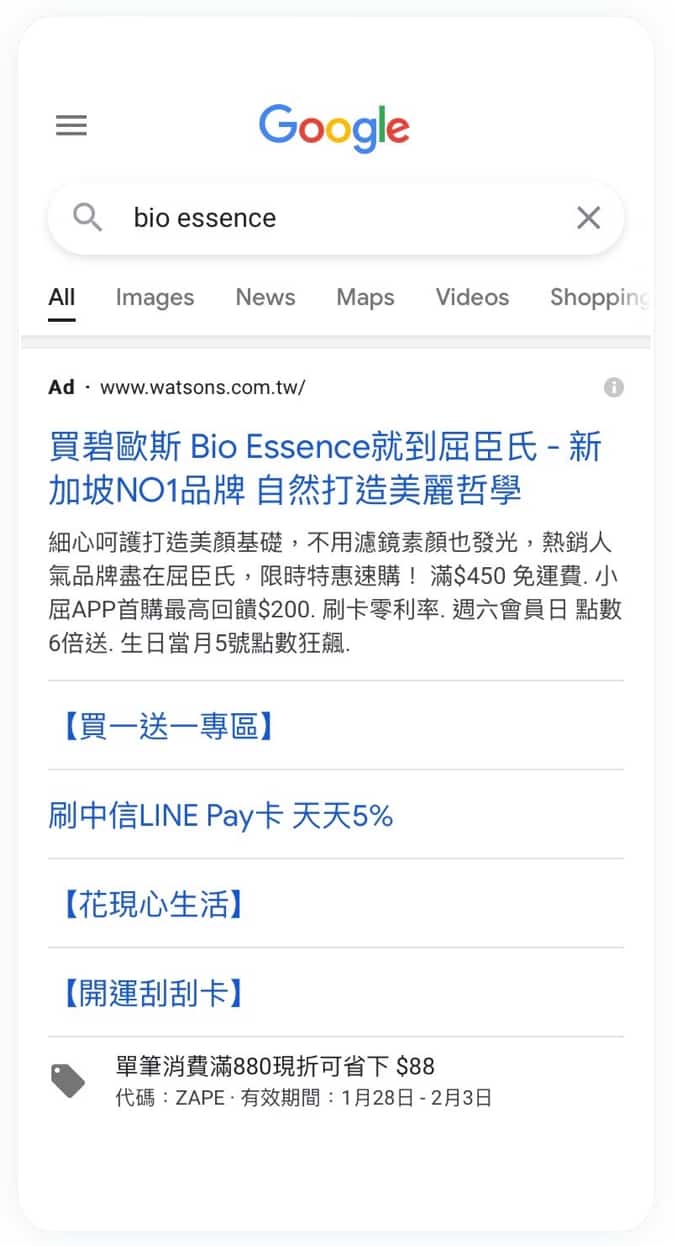
Task: Open the hamburger menu
Action: pos(71,125)
